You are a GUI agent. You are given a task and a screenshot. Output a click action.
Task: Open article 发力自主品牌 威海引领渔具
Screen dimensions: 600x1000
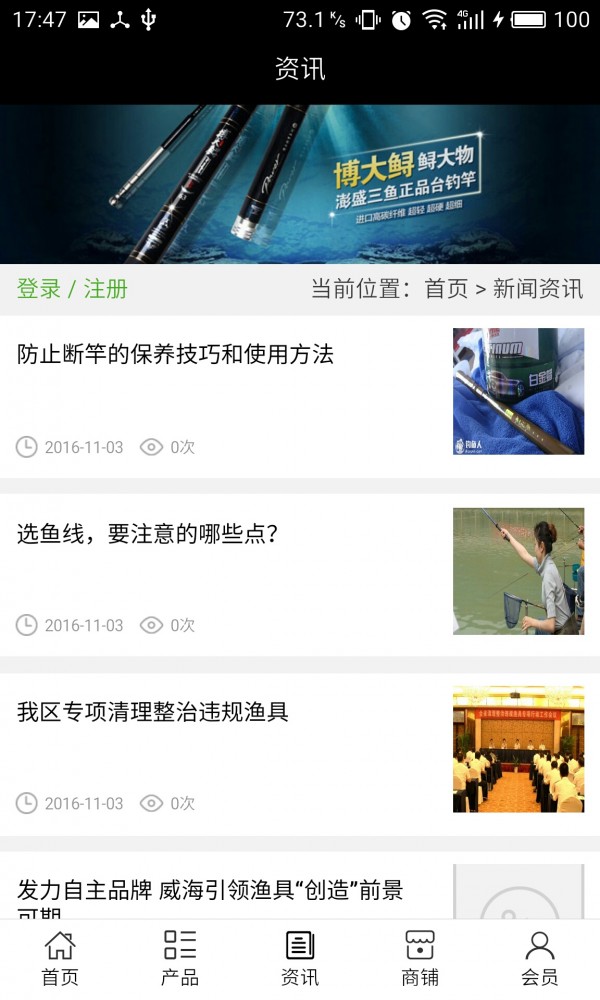pos(210,892)
